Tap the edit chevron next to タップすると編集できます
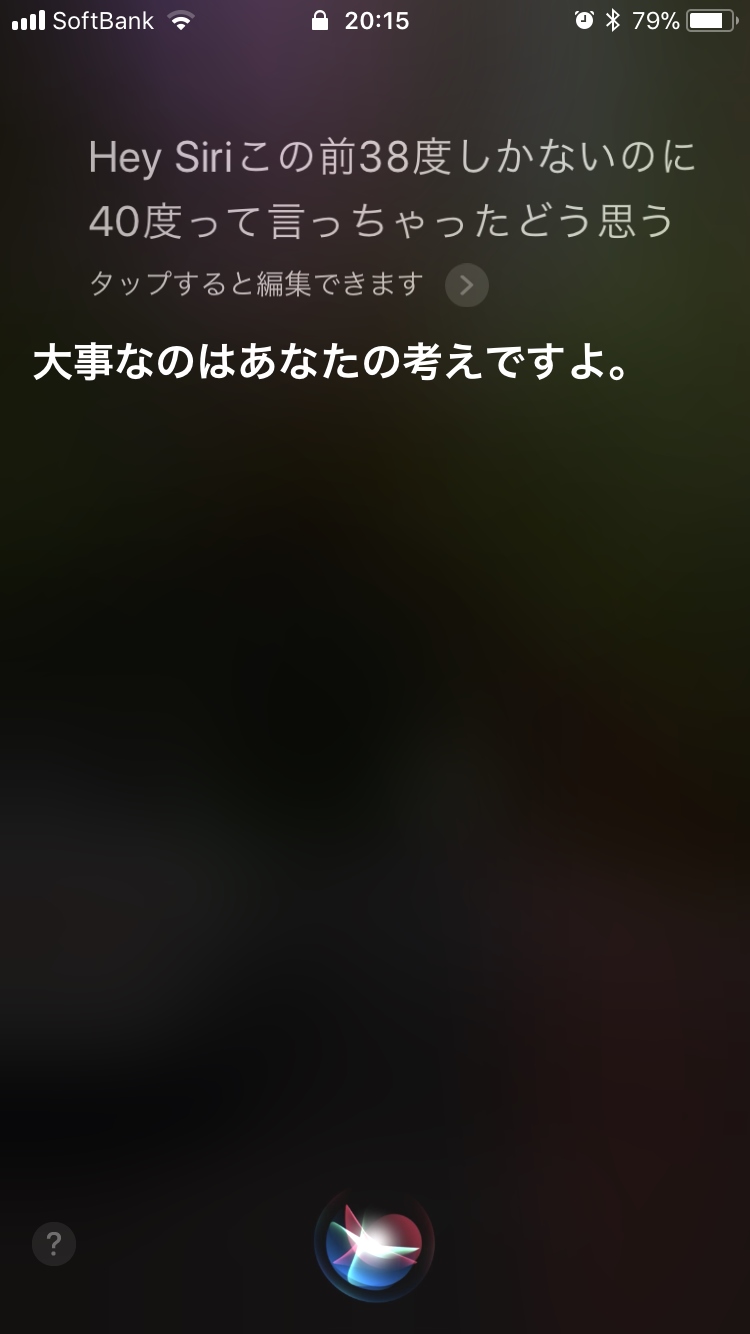750x1334 pixels. click(x=467, y=286)
